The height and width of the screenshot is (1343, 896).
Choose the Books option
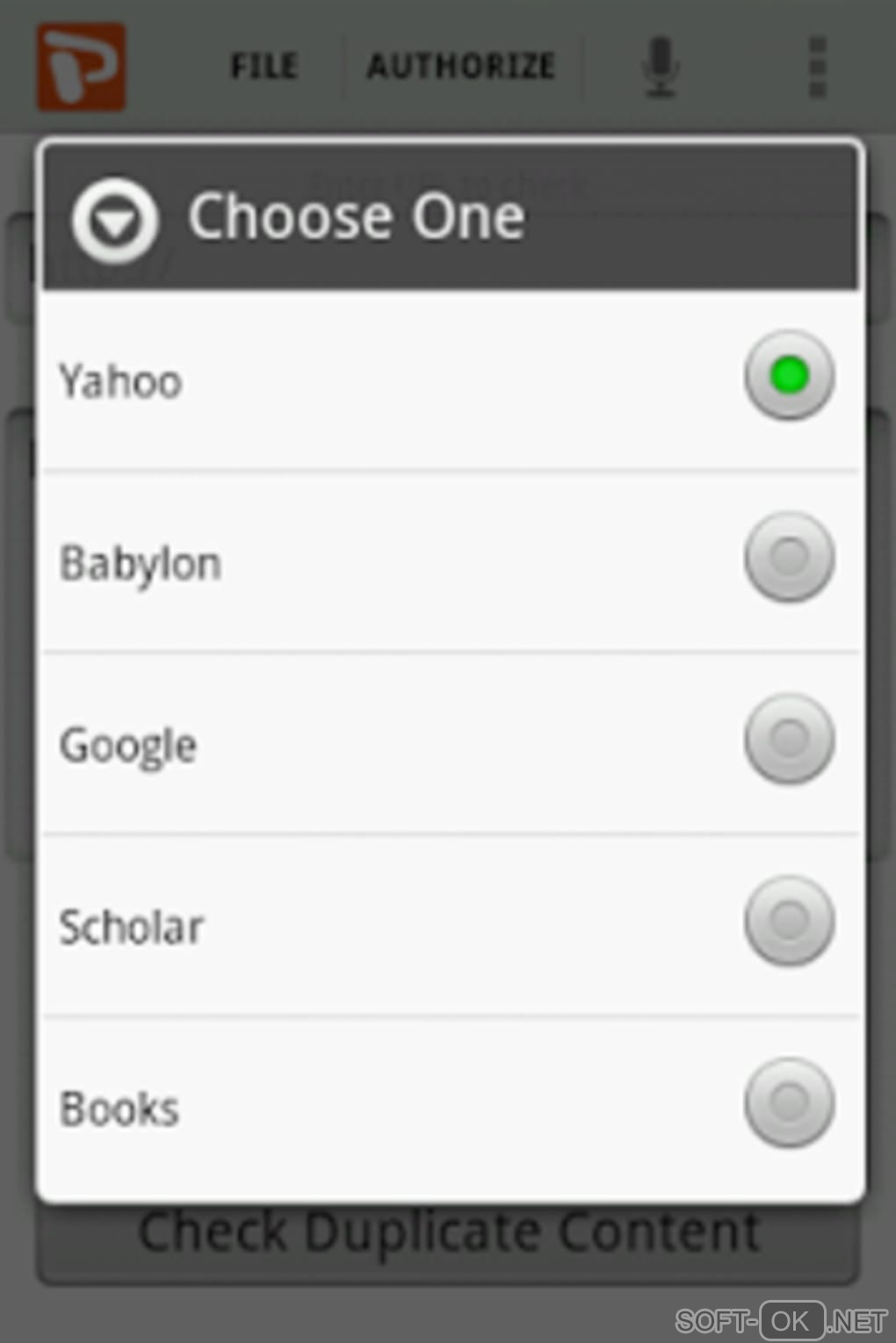point(788,1103)
